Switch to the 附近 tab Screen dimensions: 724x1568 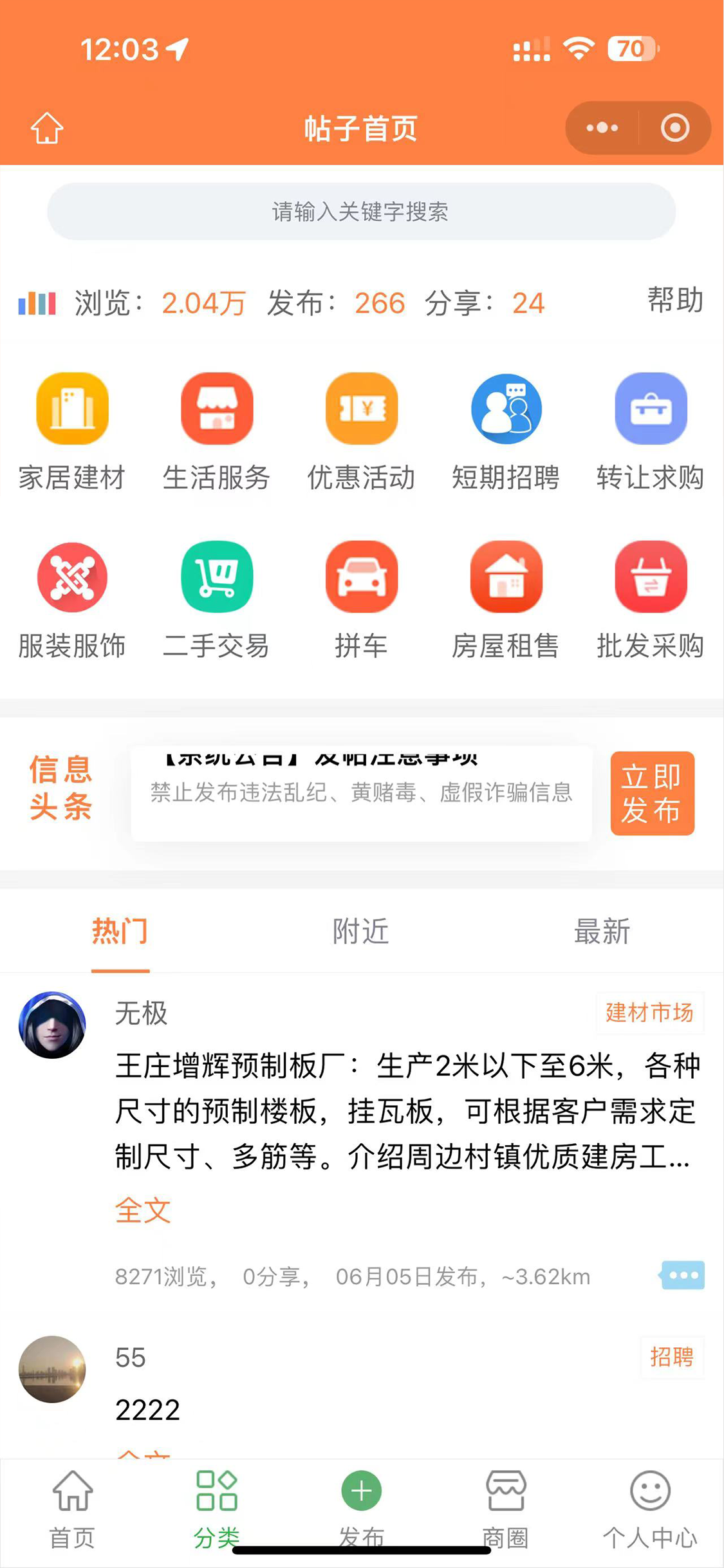pyautogui.click(x=361, y=931)
